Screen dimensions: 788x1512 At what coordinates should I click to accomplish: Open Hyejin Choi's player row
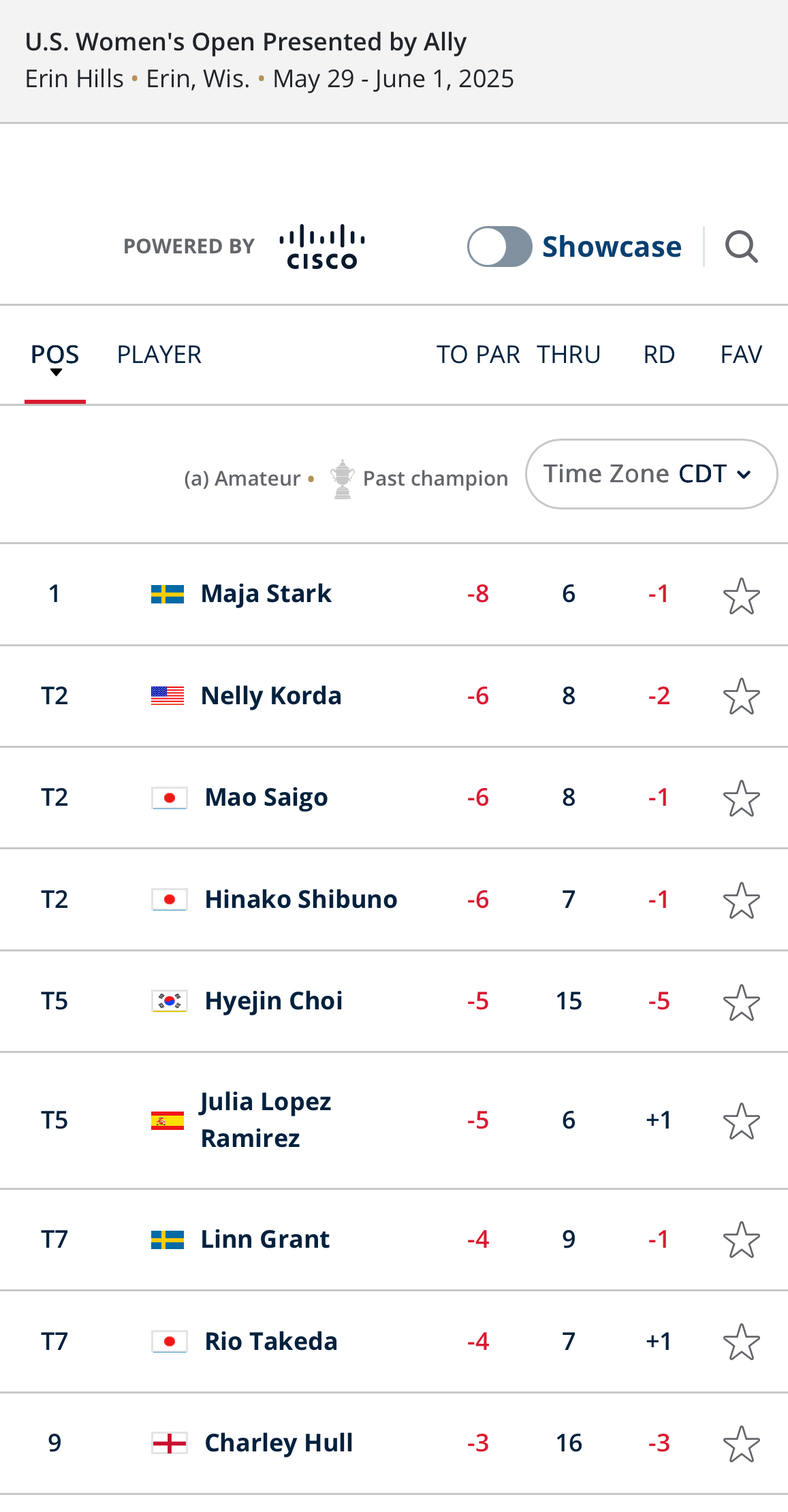(x=394, y=1001)
